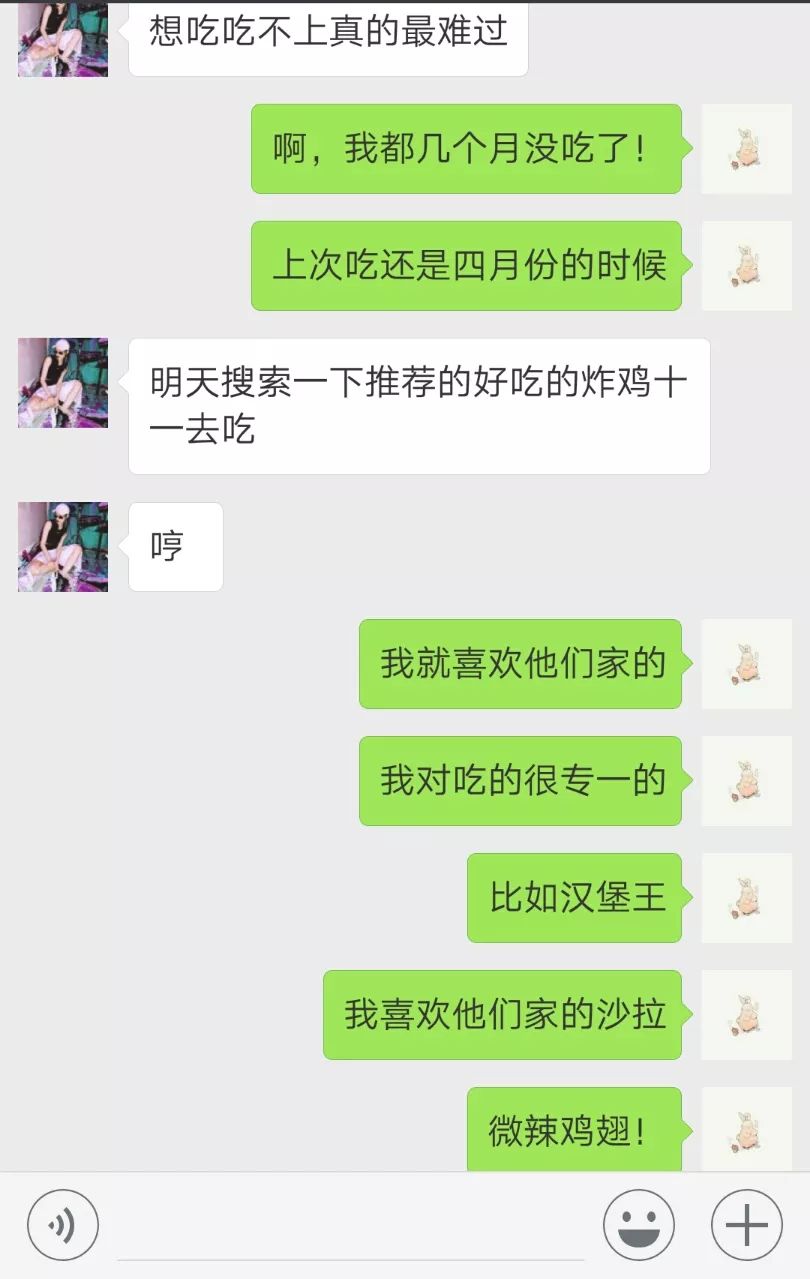810x1279 pixels.
Task: Open own avatar beside 比如汉堡王 message
Action: tap(746, 898)
